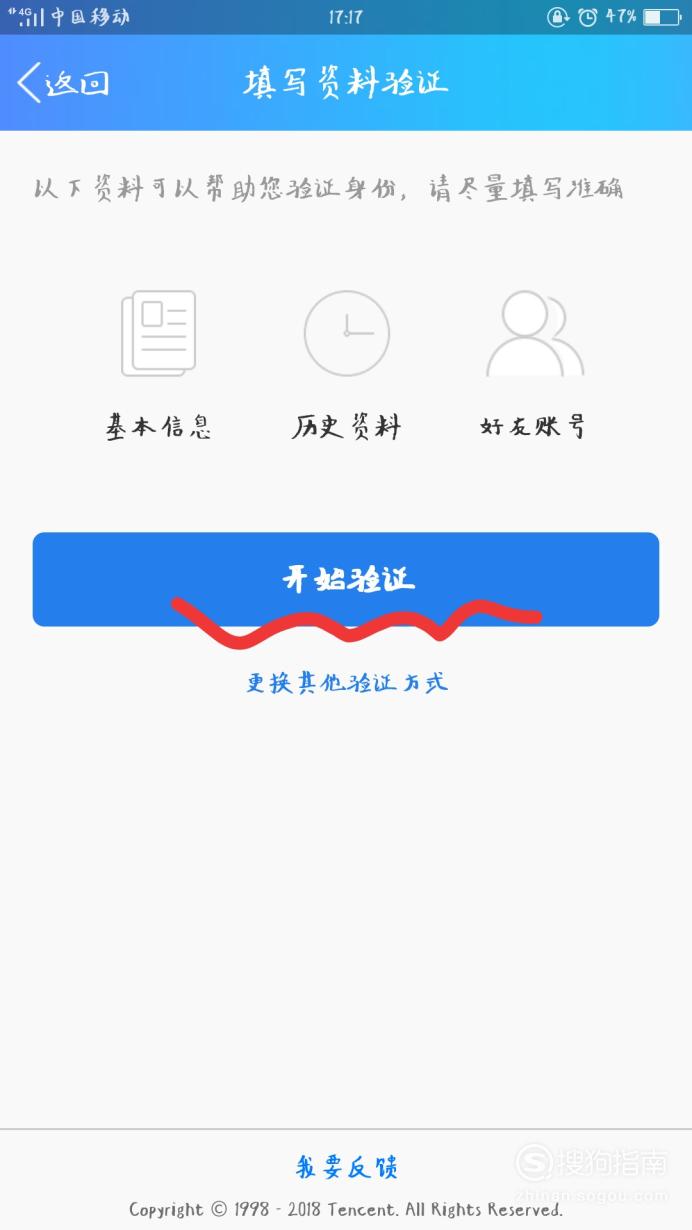Open the 我要反馈 feedback link
Image resolution: width=692 pixels, height=1230 pixels.
tap(346, 1167)
